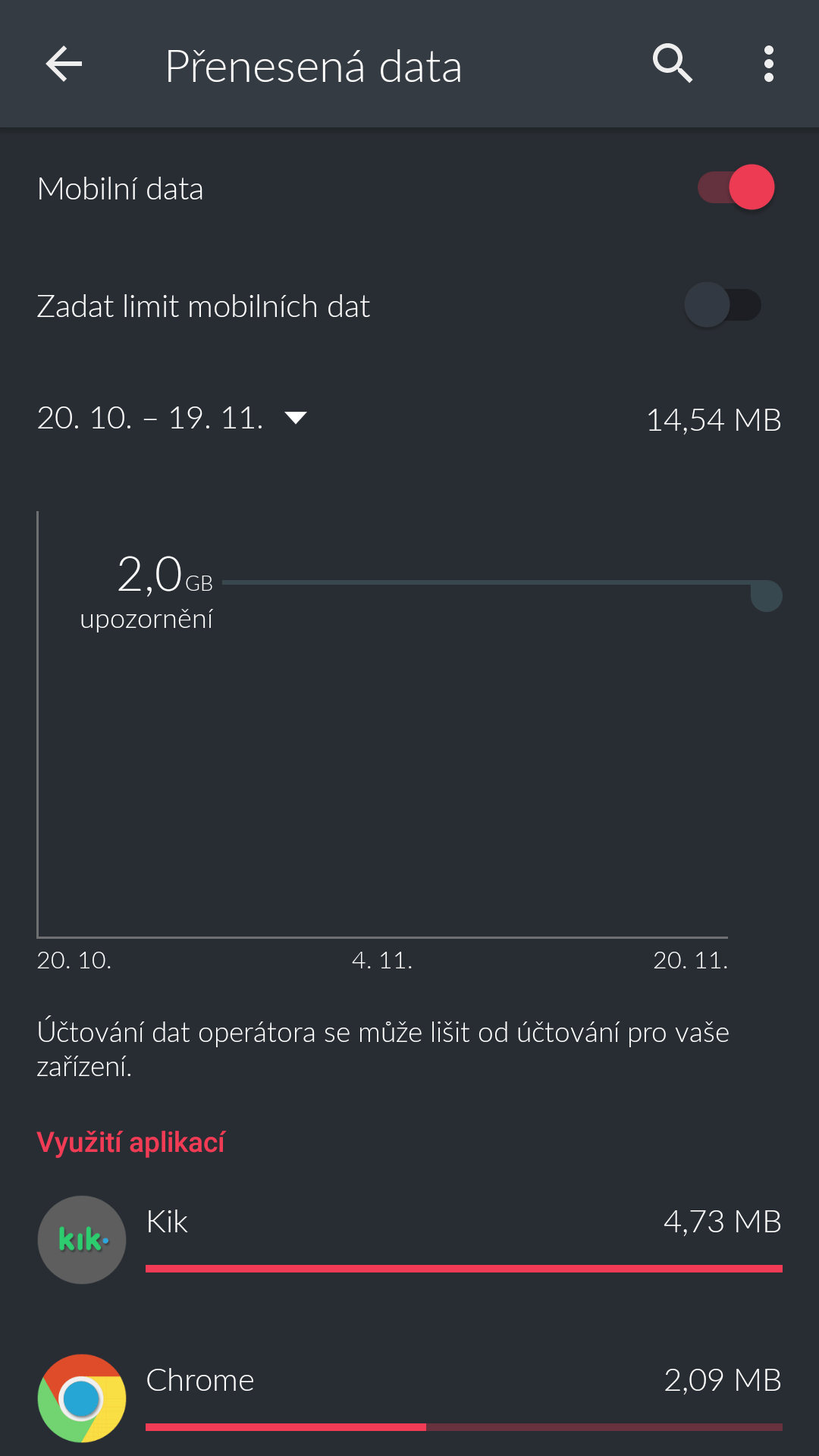Turn off Mobilní data switch

(x=736, y=187)
